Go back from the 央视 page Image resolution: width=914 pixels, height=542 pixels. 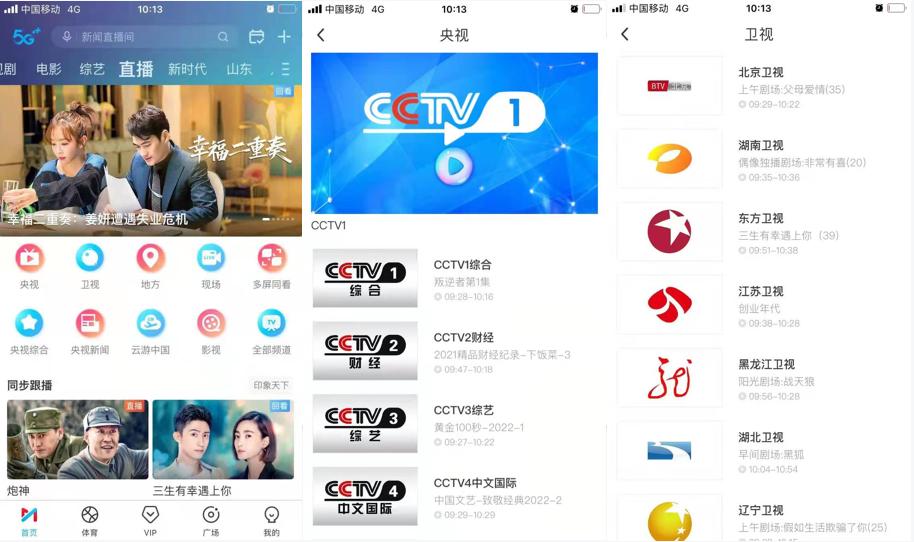tap(321, 35)
